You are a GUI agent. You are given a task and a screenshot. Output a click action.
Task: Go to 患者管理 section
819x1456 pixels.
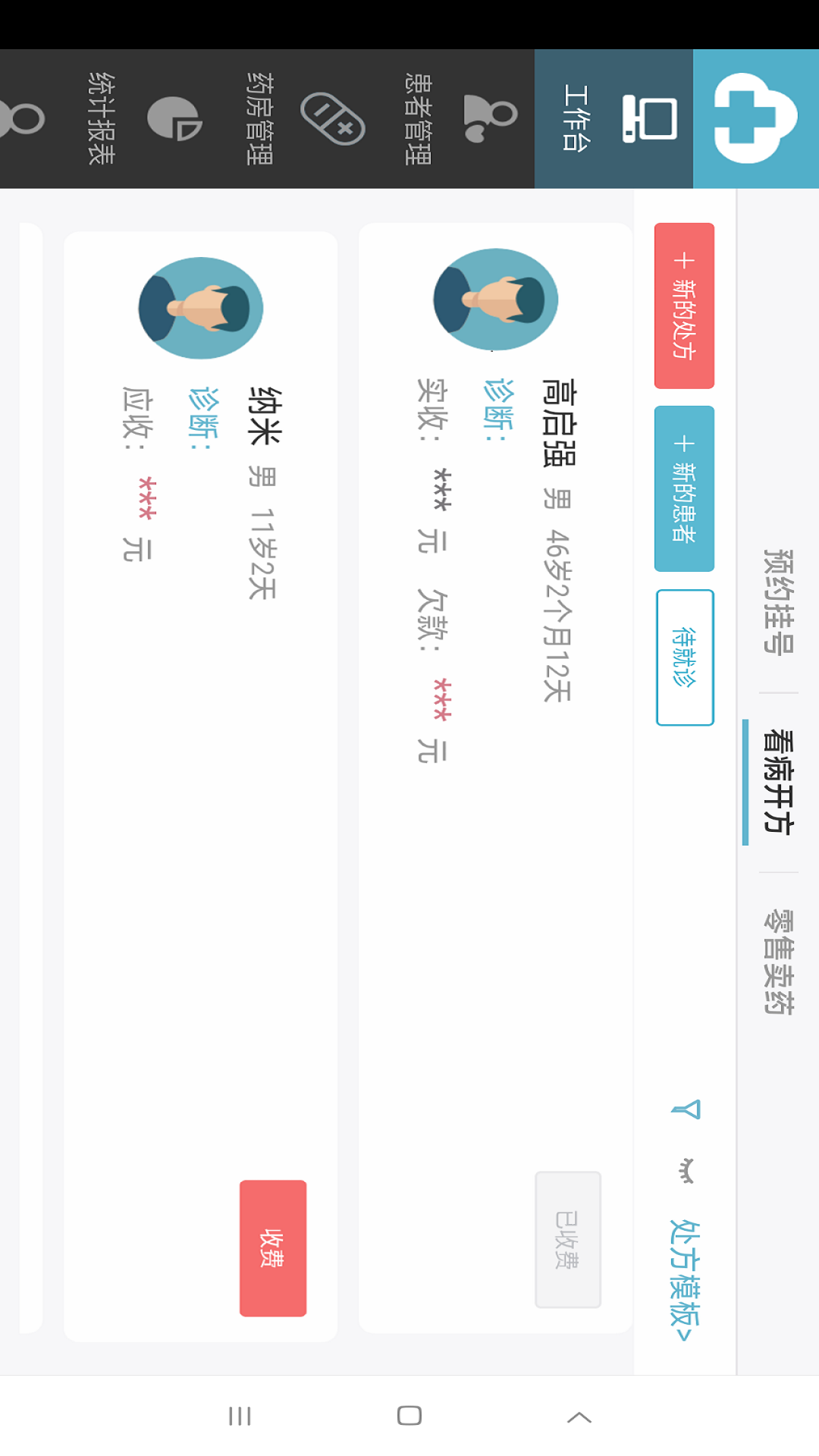(x=455, y=119)
